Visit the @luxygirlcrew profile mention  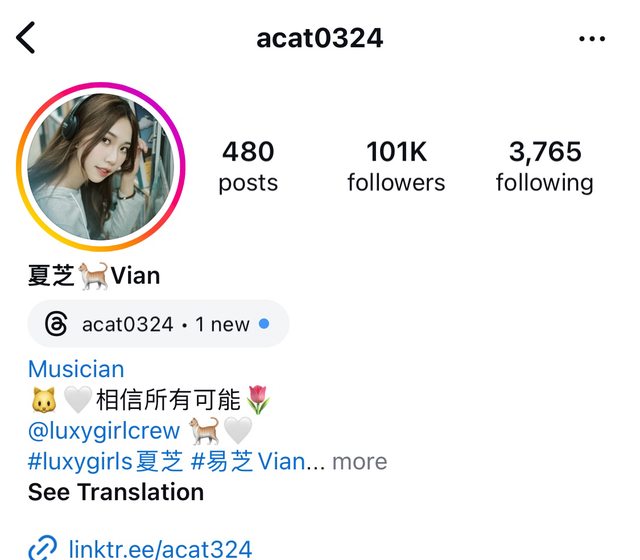[104, 431]
